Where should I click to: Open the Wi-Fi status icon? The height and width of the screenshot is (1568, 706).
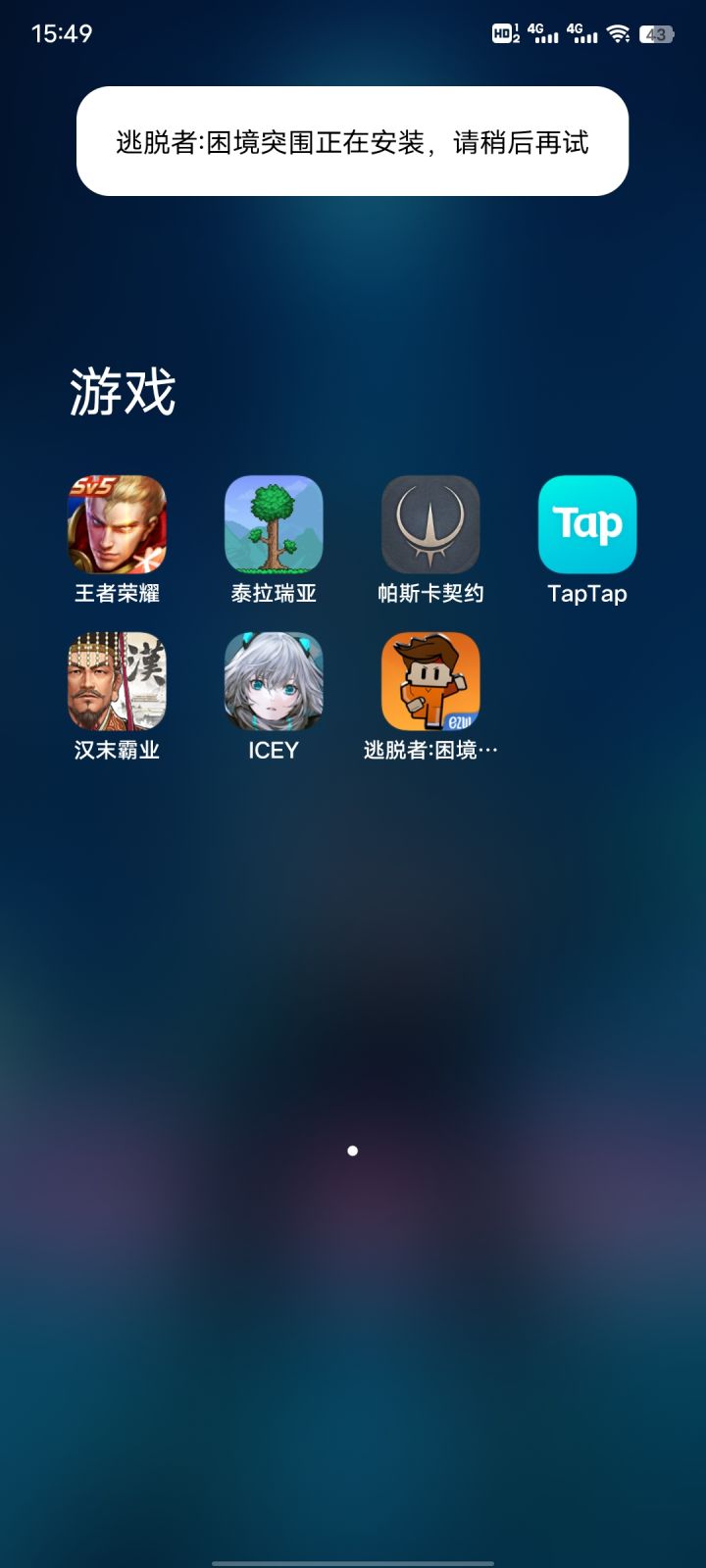coord(619,32)
